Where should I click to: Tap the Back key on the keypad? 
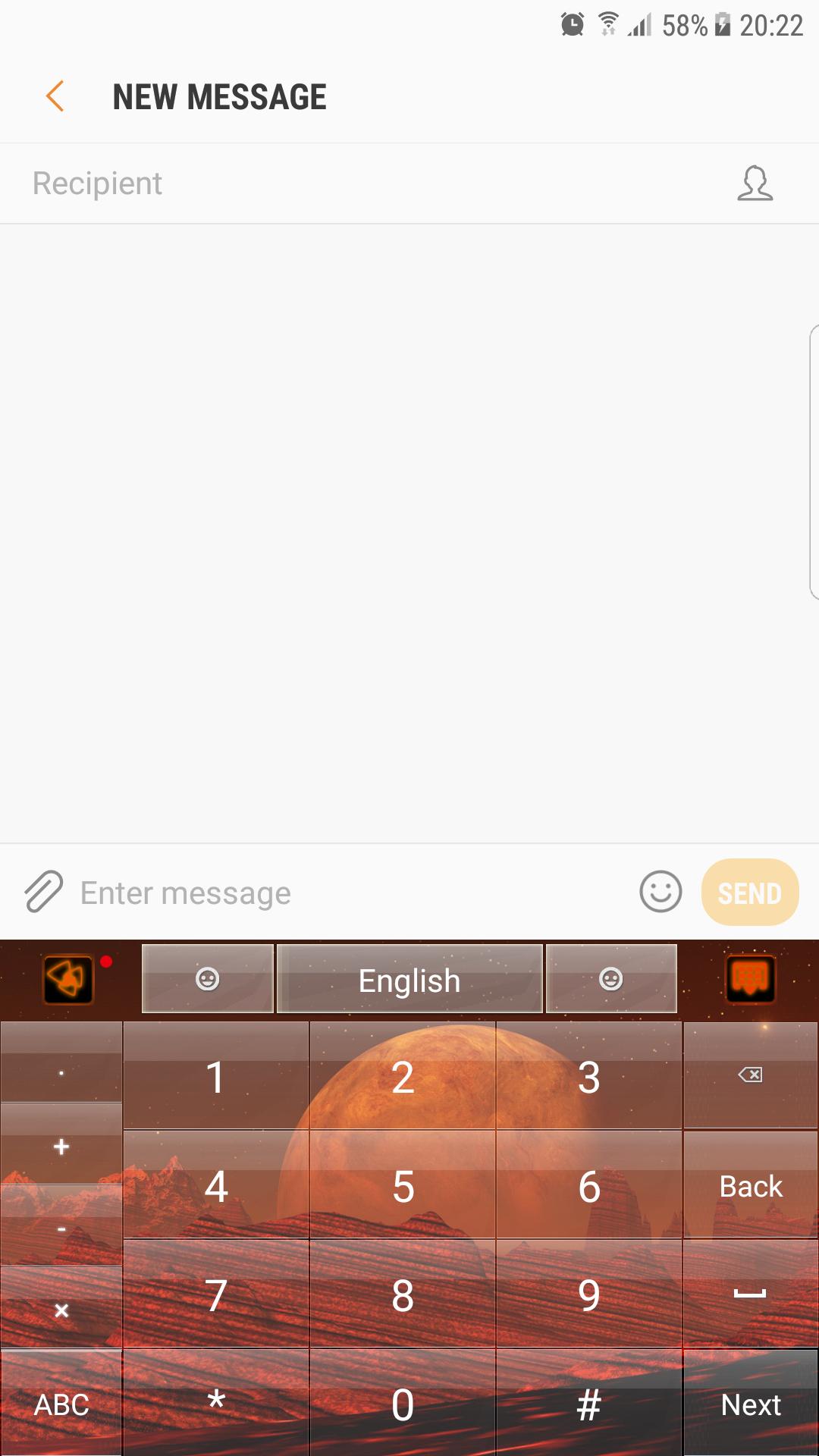tap(750, 1186)
